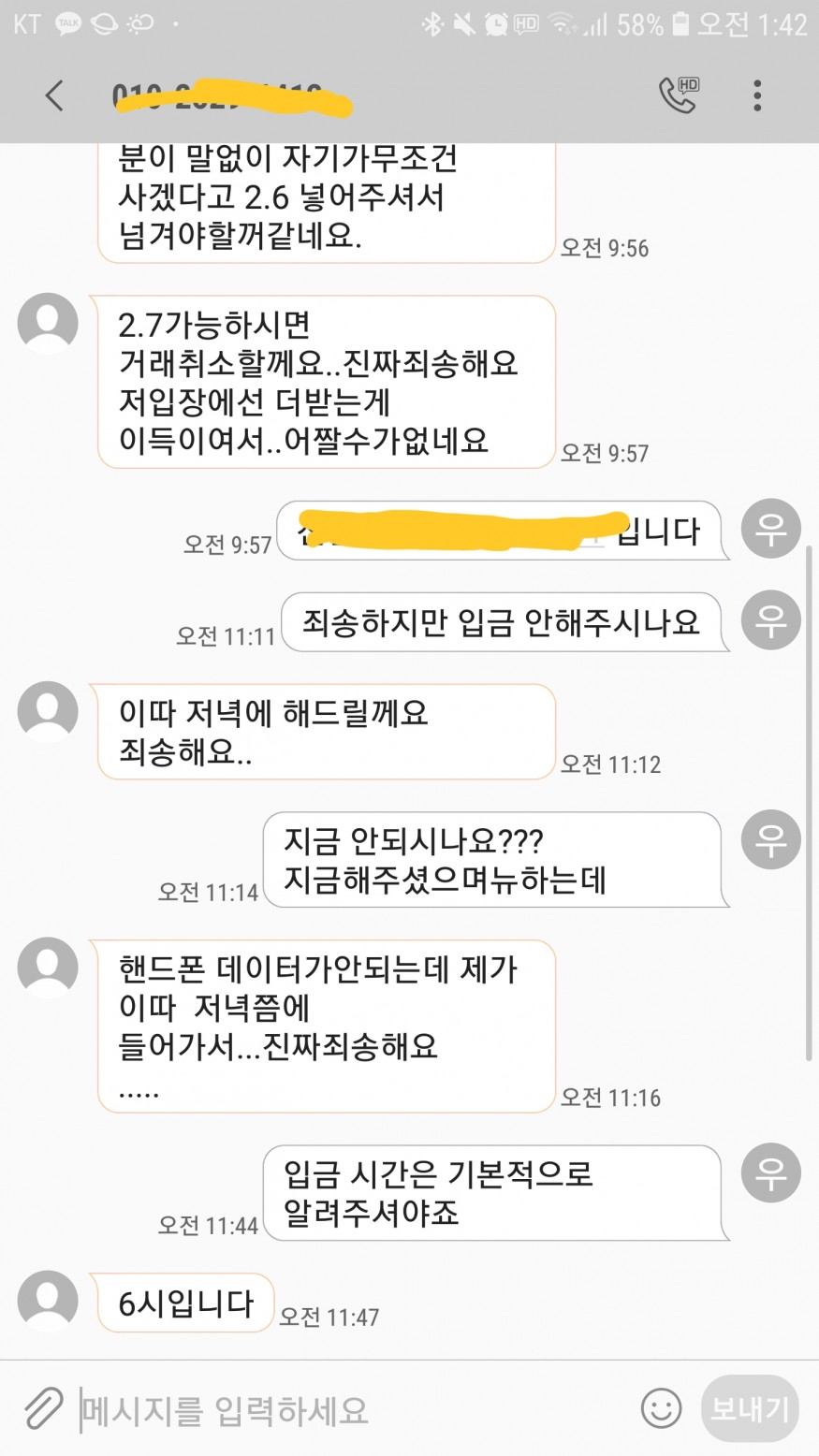Attach a file with the paperclip
This screenshot has height=1456, width=819.
click(41, 1408)
